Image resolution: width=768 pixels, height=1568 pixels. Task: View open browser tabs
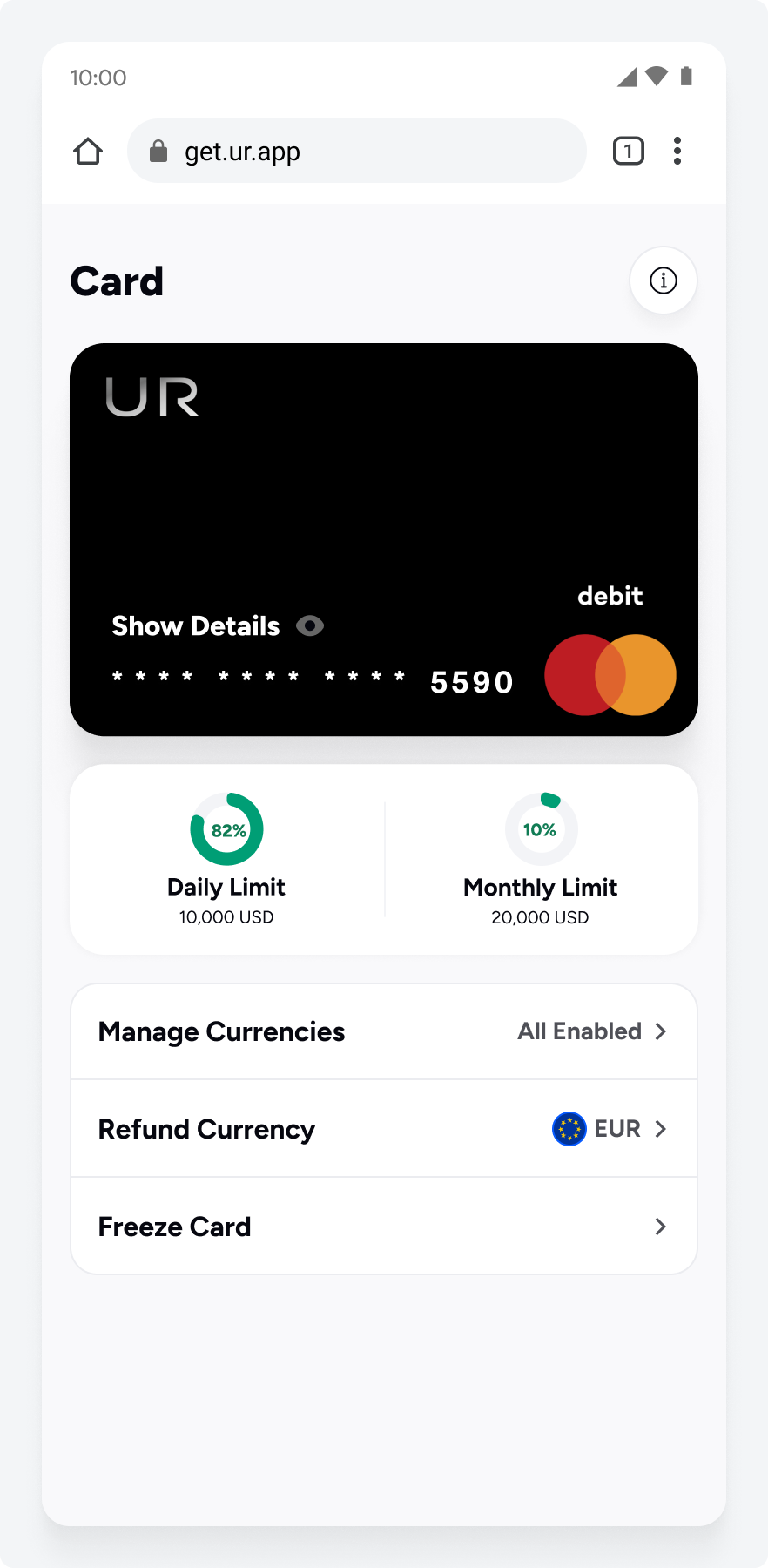[628, 152]
